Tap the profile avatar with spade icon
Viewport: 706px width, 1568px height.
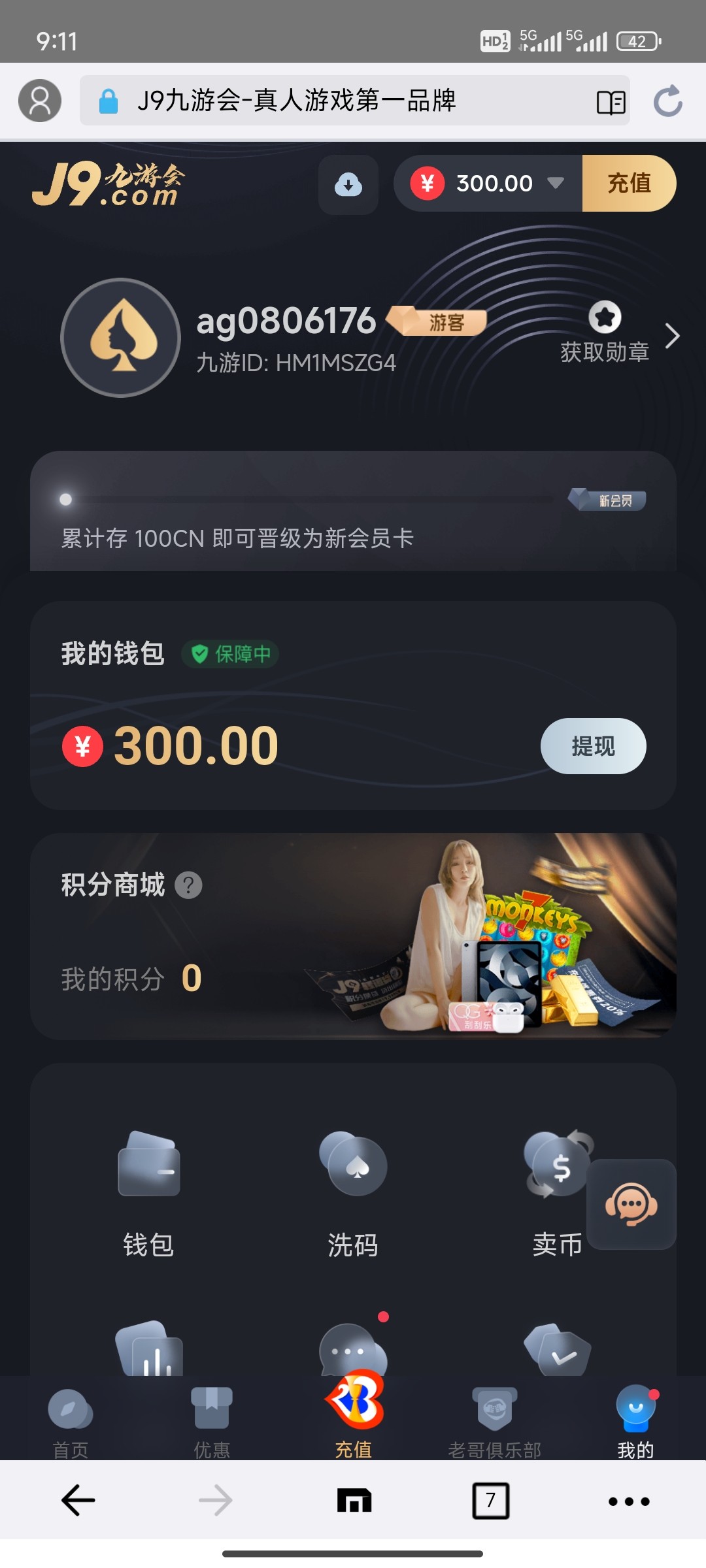click(121, 338)
